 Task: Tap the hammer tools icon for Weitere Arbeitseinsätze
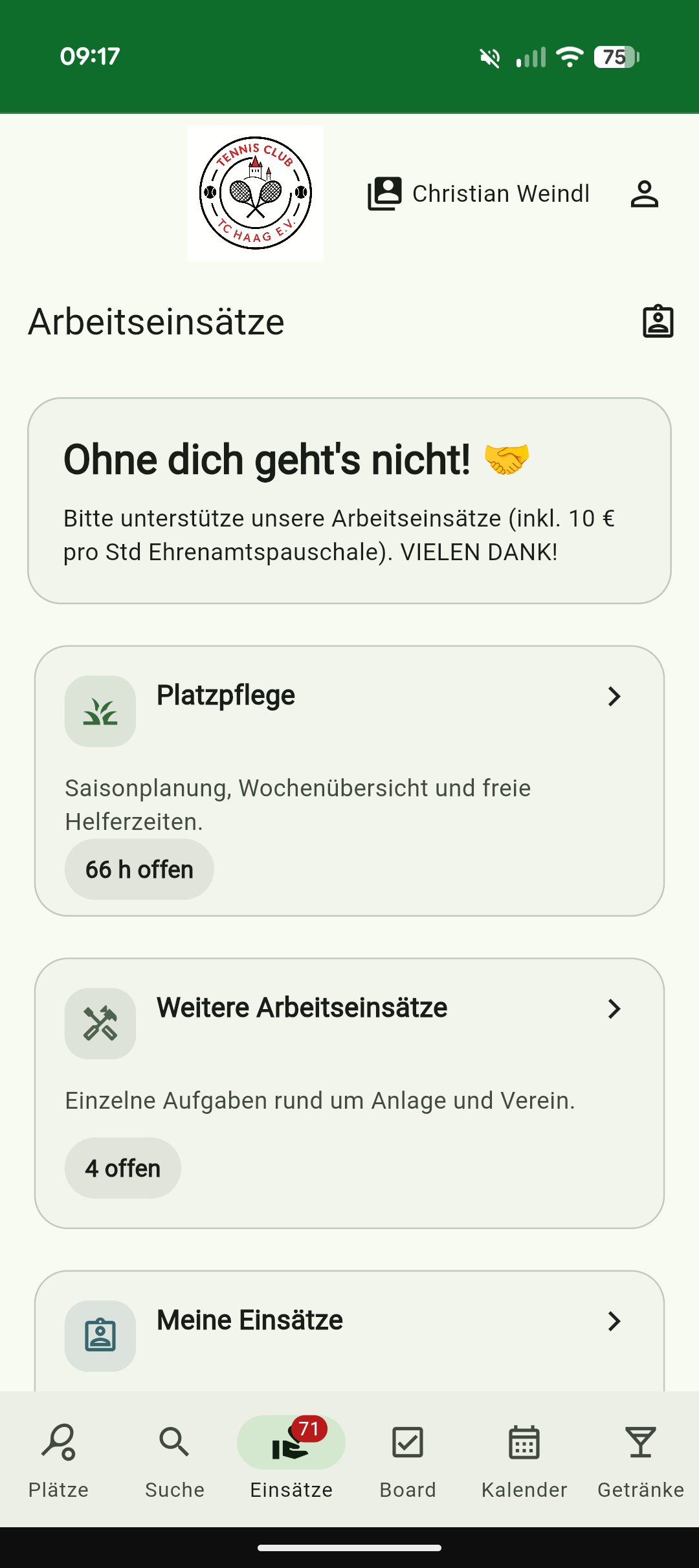(x=100, y=1023)
